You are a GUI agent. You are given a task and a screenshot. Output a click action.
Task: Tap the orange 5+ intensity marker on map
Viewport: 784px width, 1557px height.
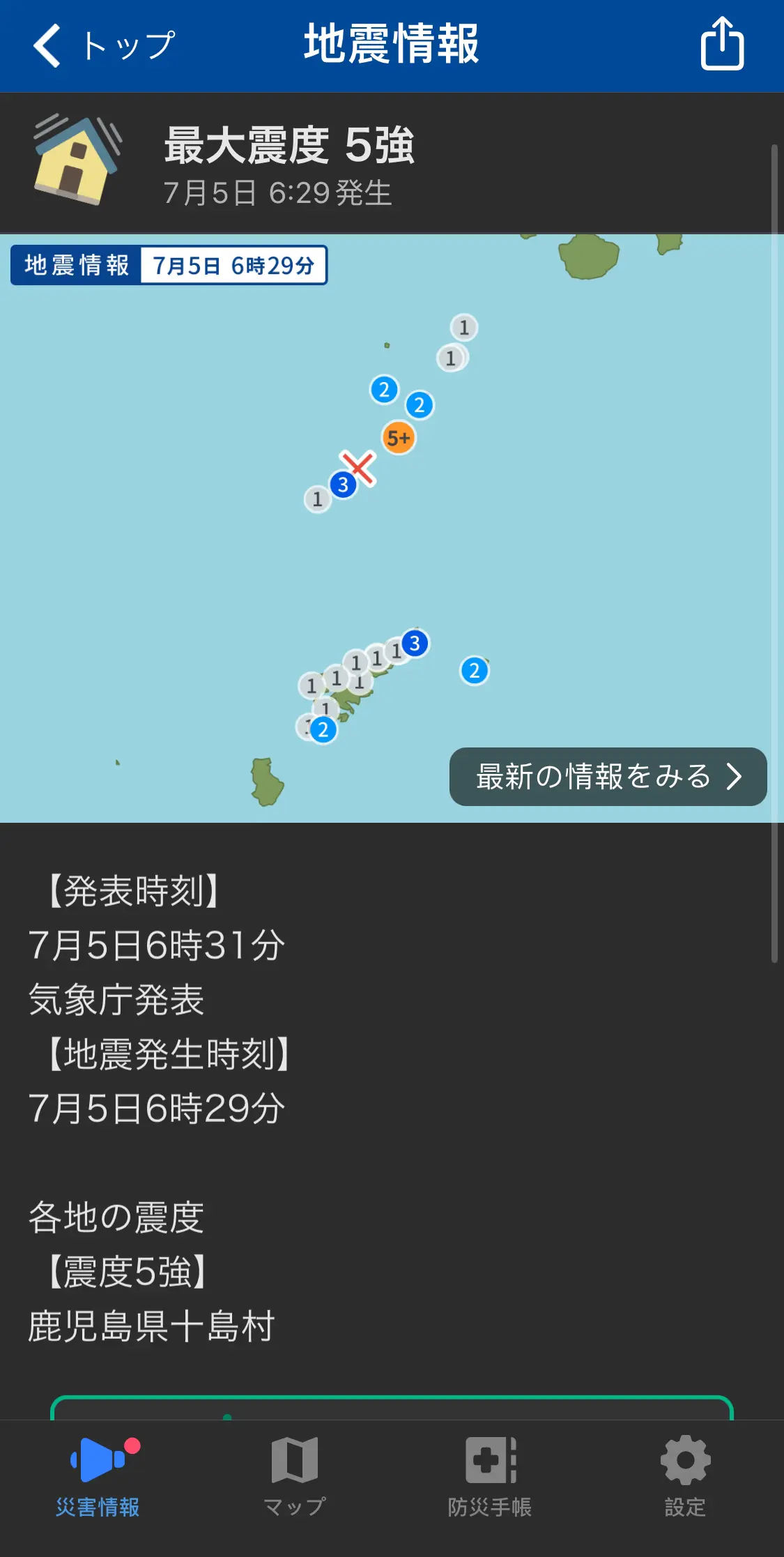(399, 438)
